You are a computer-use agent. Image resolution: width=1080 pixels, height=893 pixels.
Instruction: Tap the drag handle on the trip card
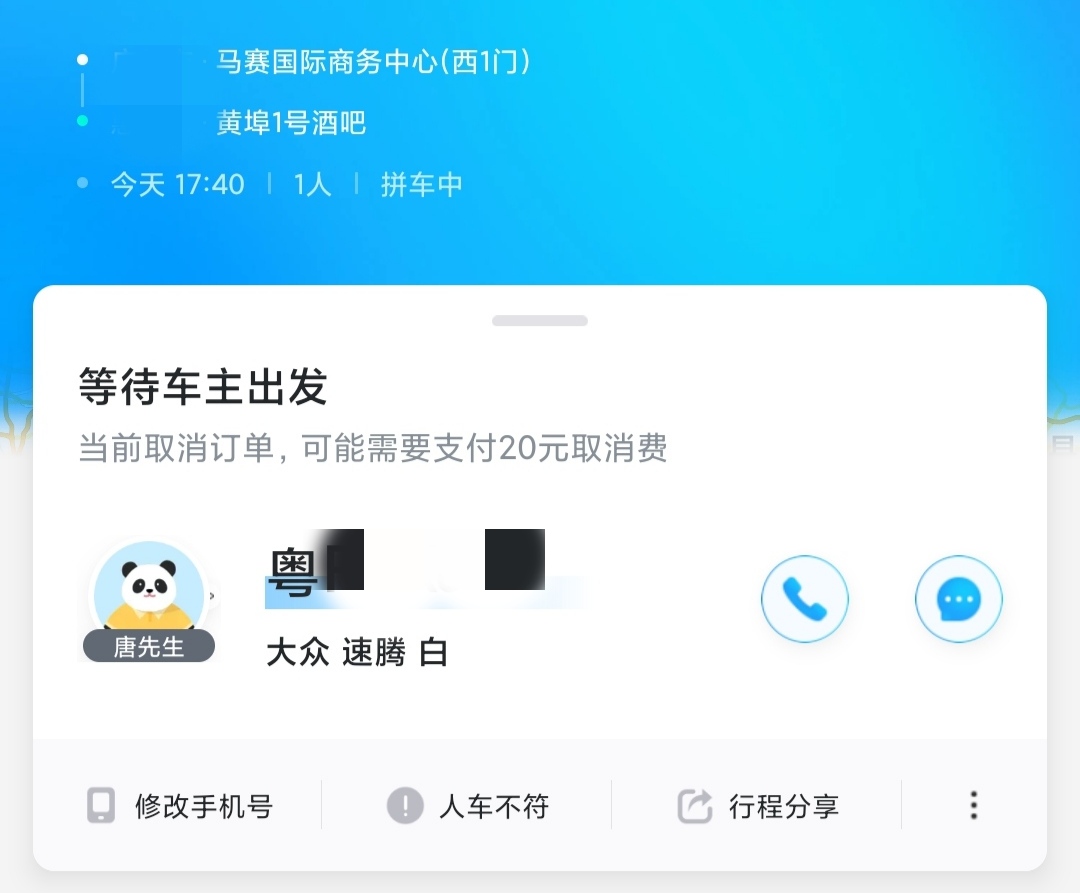(540, 321)
